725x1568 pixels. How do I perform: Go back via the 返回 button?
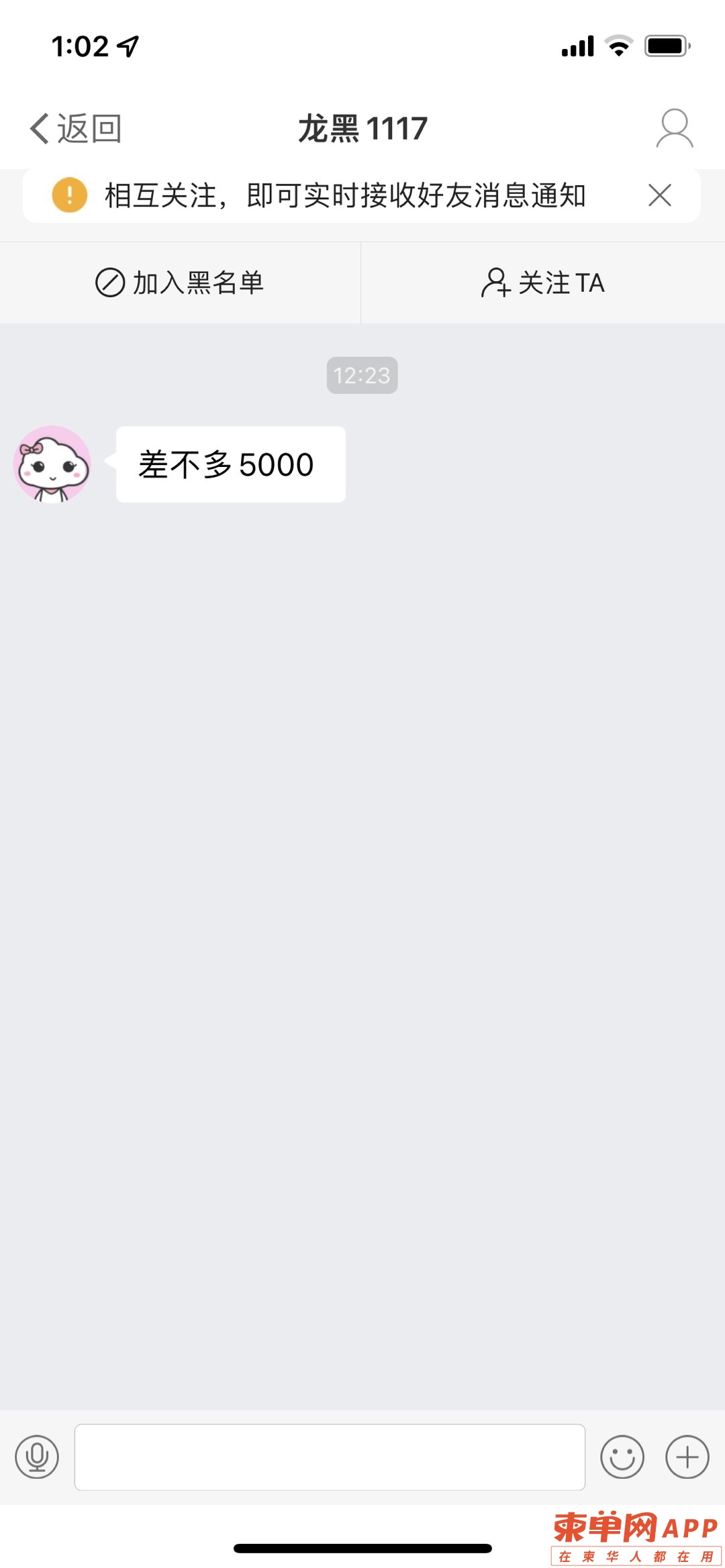coord(75,128)
